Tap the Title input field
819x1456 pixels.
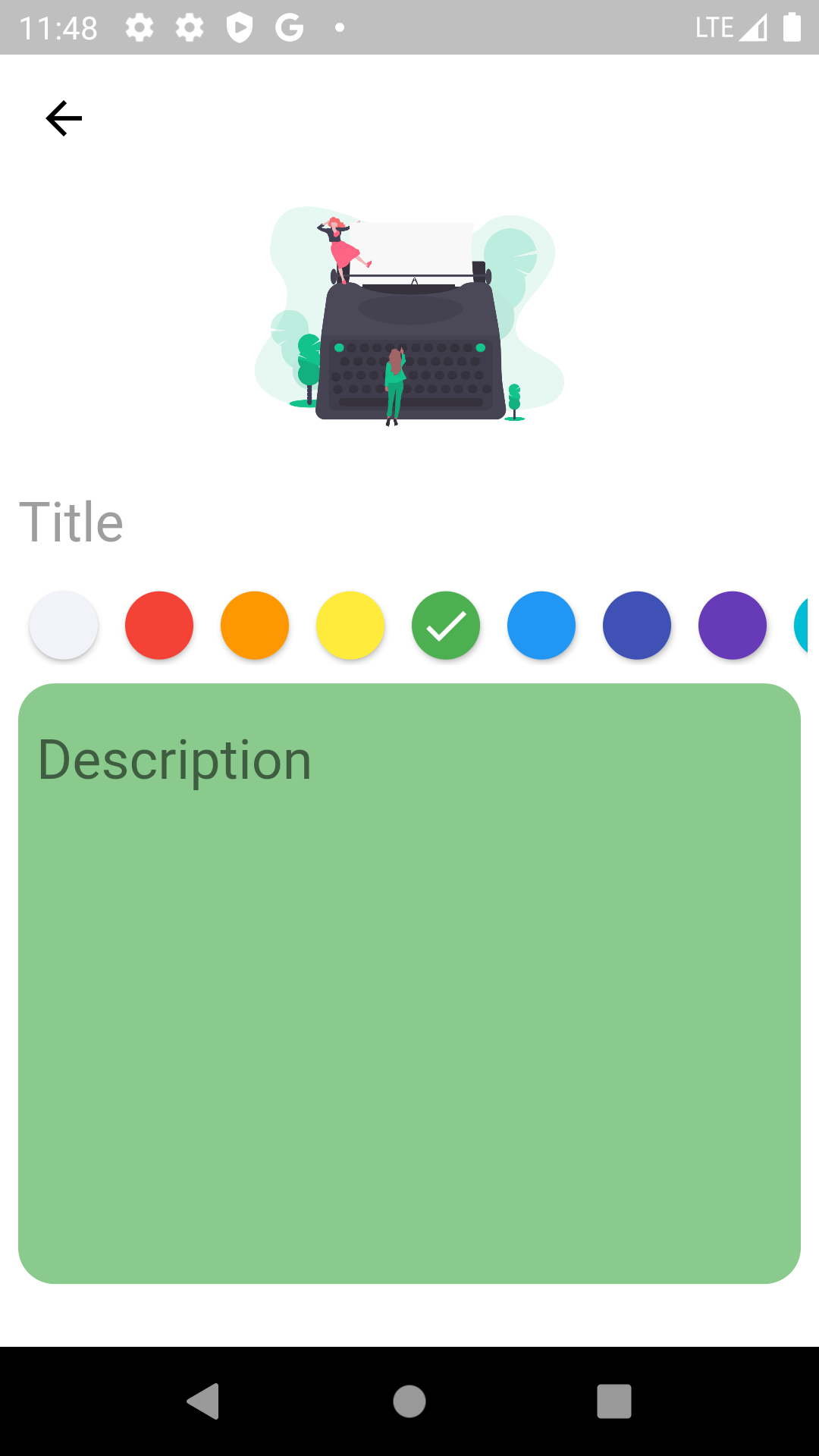pyautogui.click(x=409, y=522)
